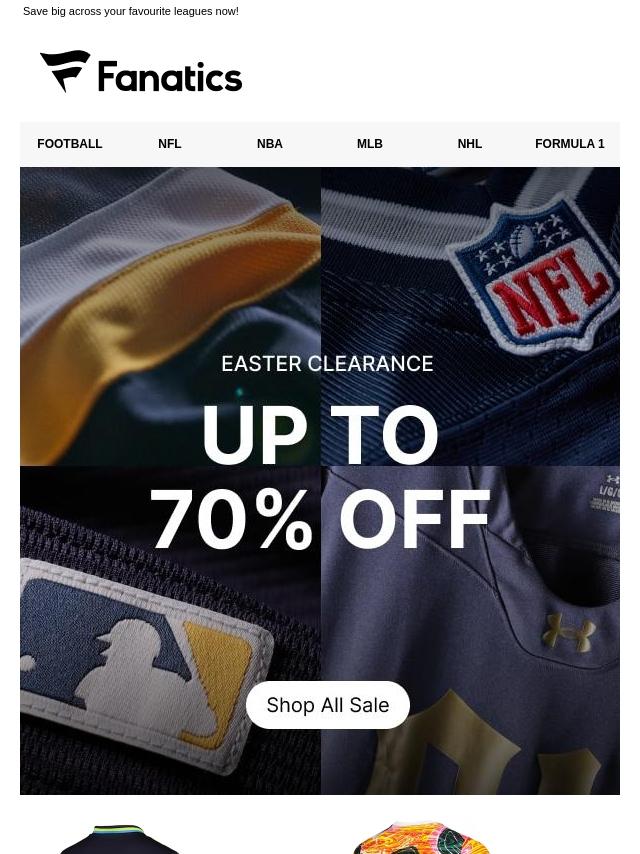Screen dimensions: 640x854
Task: Open the MLB section
Action: [370, 144]
